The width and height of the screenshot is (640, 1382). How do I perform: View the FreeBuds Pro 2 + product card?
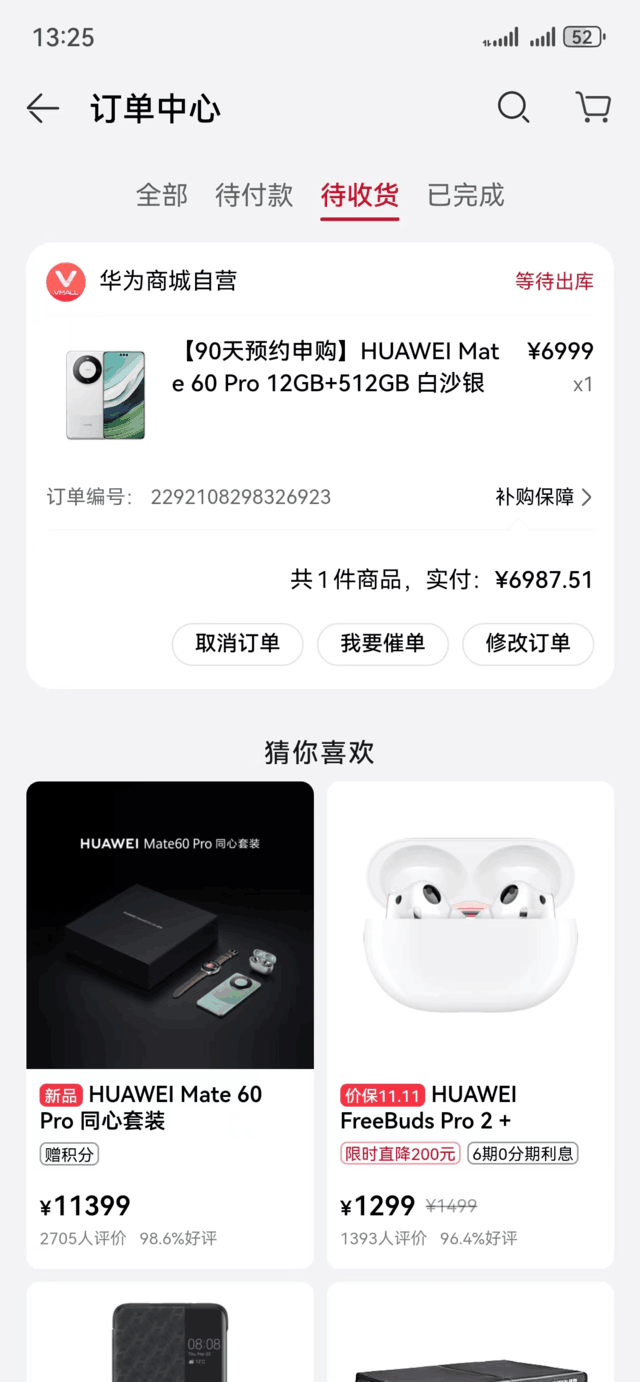[470, 1024]
